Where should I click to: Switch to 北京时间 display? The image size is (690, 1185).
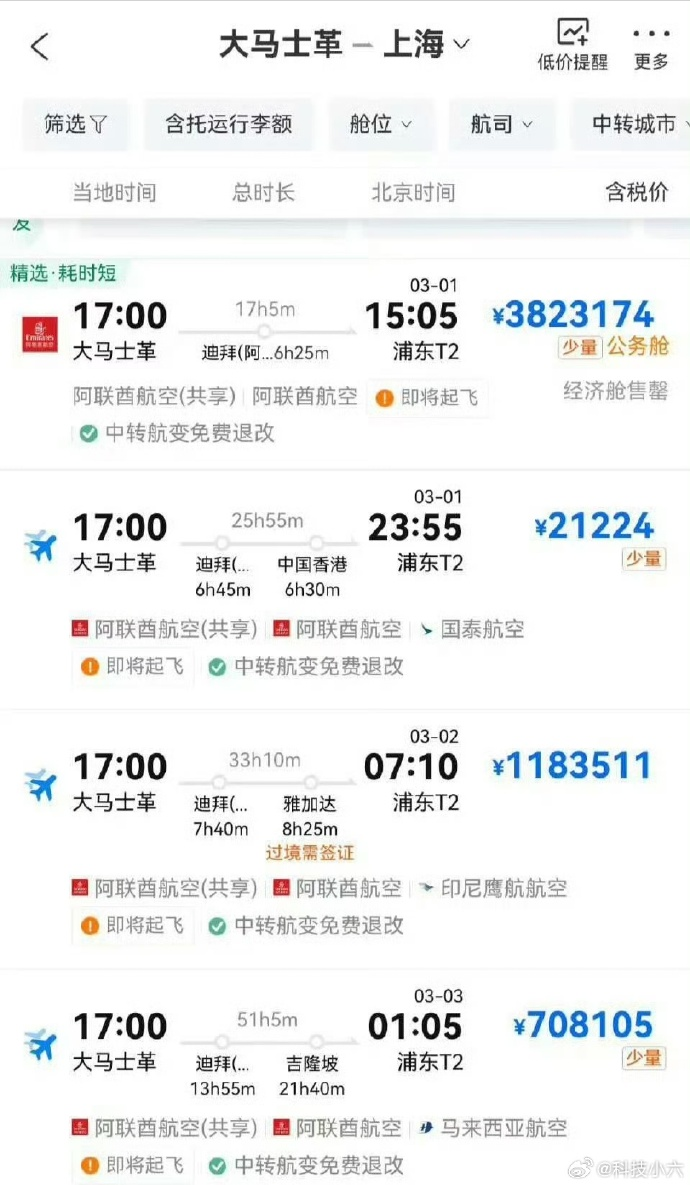point(412,192)
